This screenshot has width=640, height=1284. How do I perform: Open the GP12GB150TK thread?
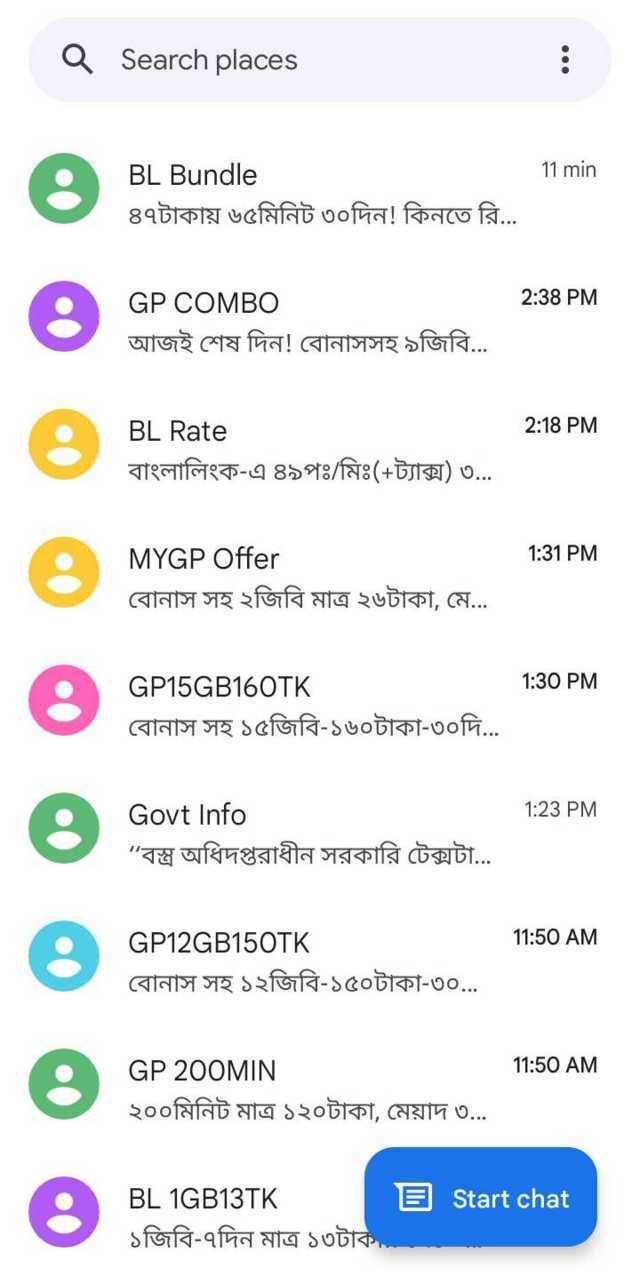coord(320,962)
